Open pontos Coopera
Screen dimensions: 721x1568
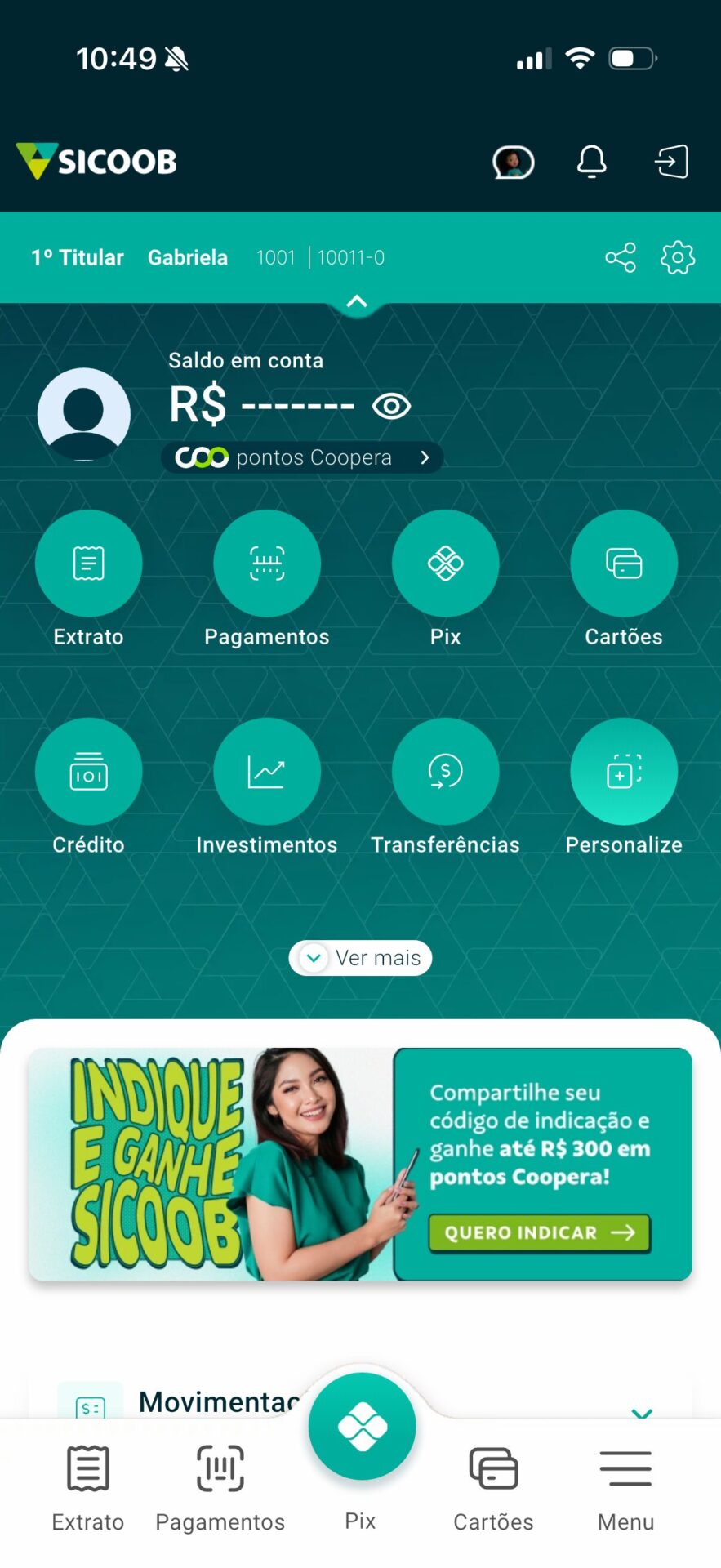(x=302, y=457)
